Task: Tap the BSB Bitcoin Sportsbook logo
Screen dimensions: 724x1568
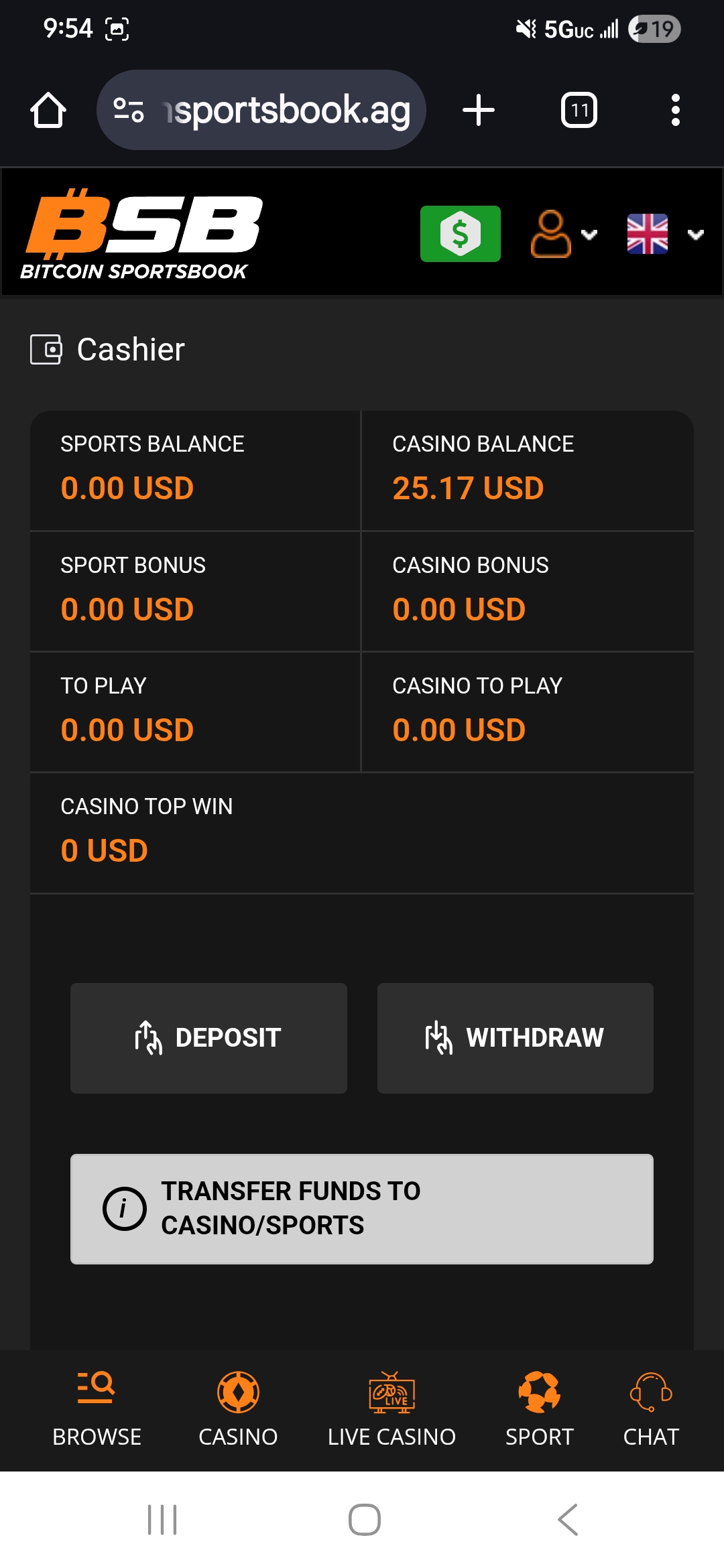Action: pyautogui.click(x=143, y=235)
